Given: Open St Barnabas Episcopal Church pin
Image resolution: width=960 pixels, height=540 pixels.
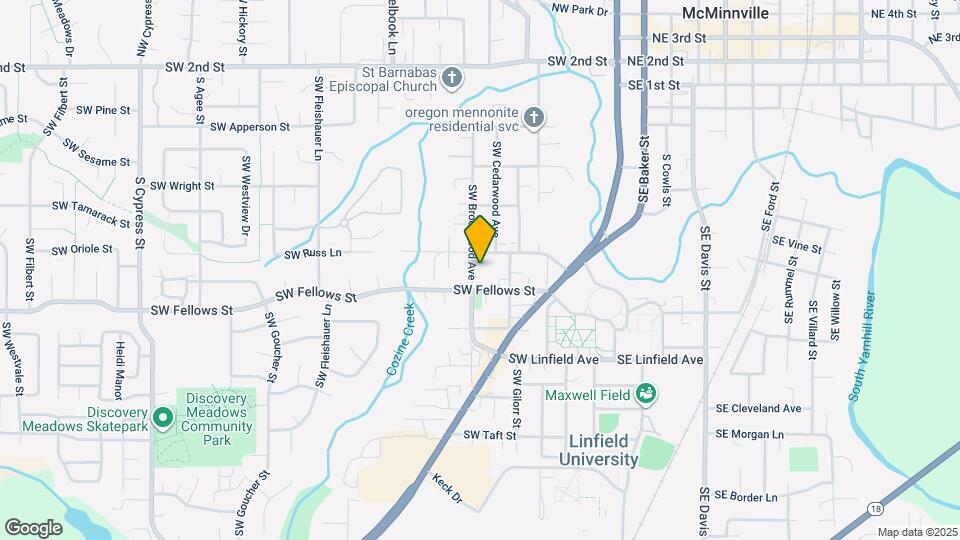Looking at the screenshot, I should pos(452,79).
